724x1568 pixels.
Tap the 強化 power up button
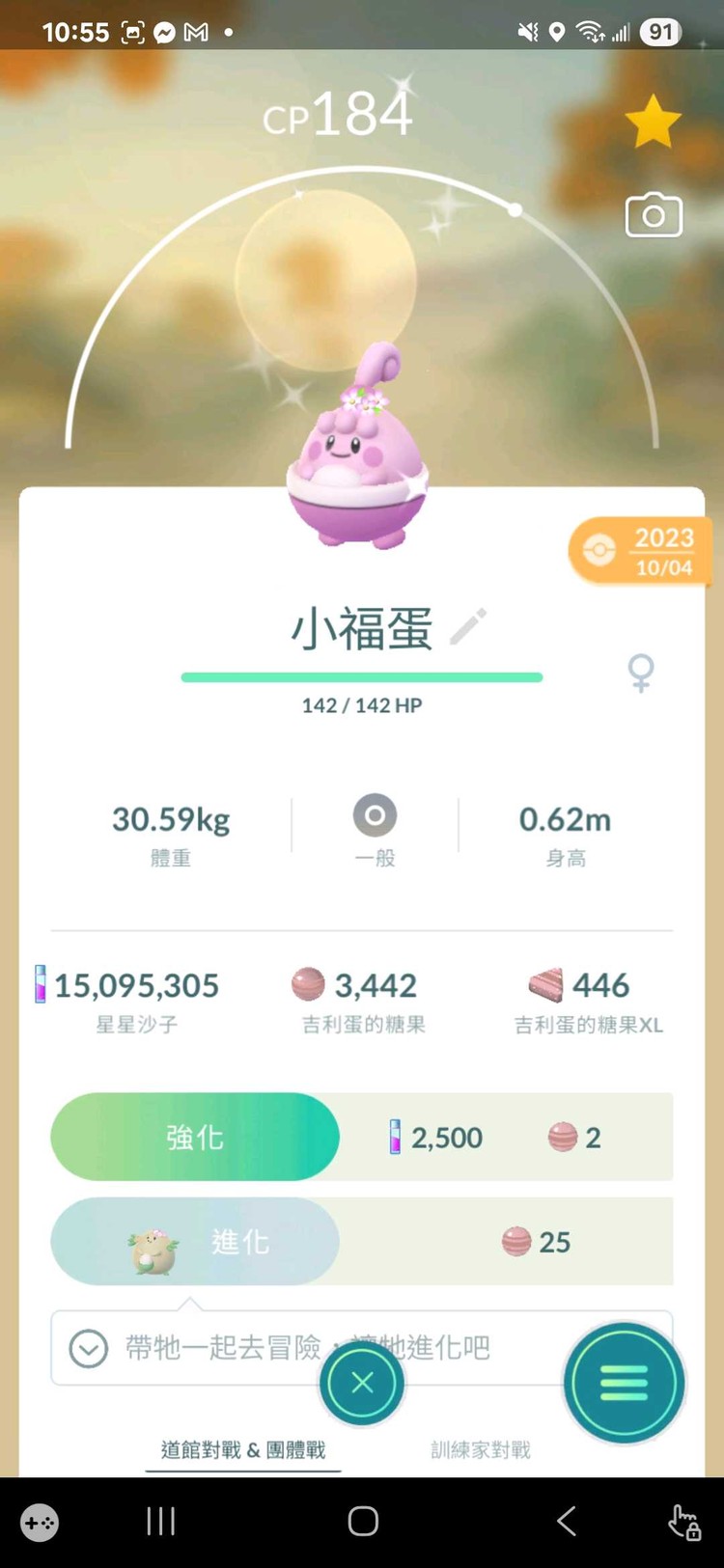coord(195,1137)
